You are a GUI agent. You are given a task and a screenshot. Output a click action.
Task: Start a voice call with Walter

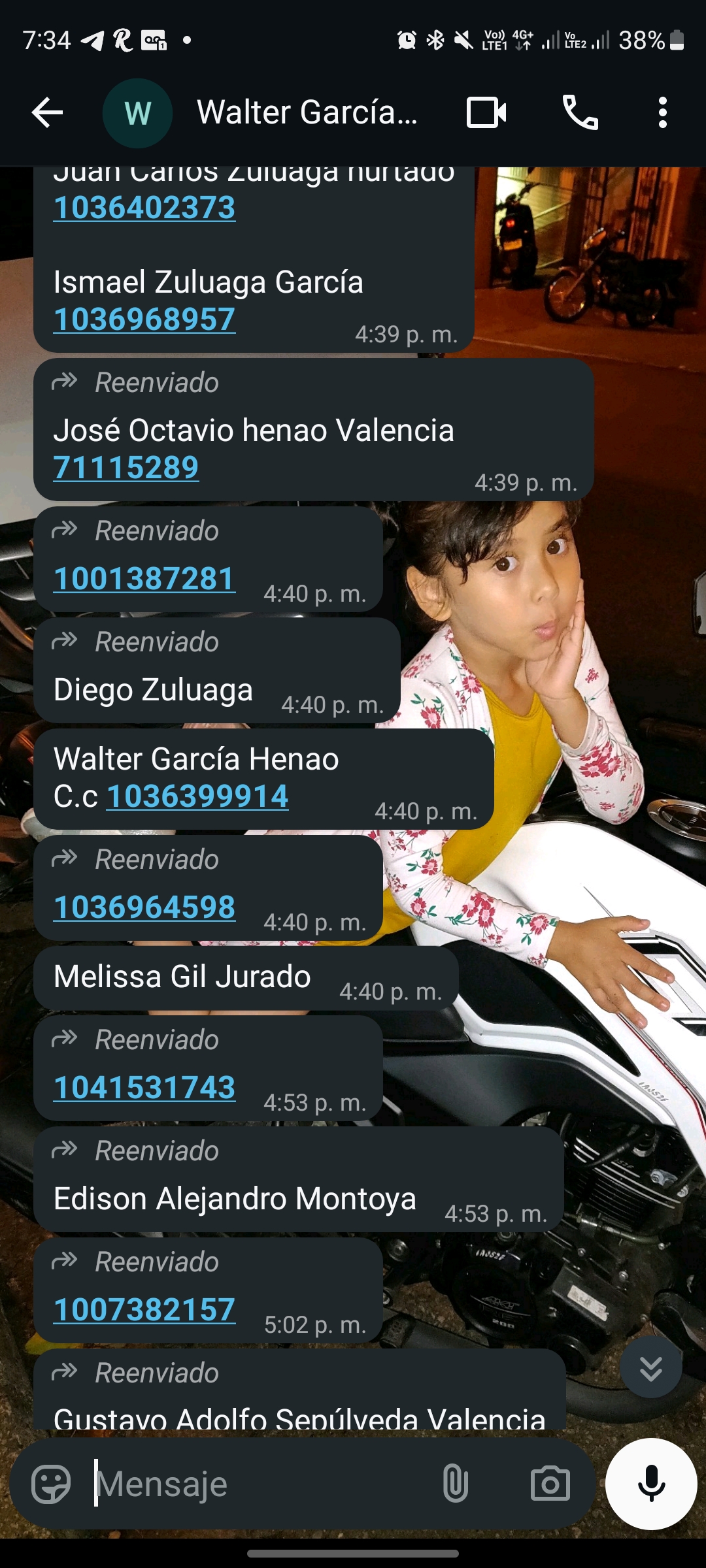(580, 113)
